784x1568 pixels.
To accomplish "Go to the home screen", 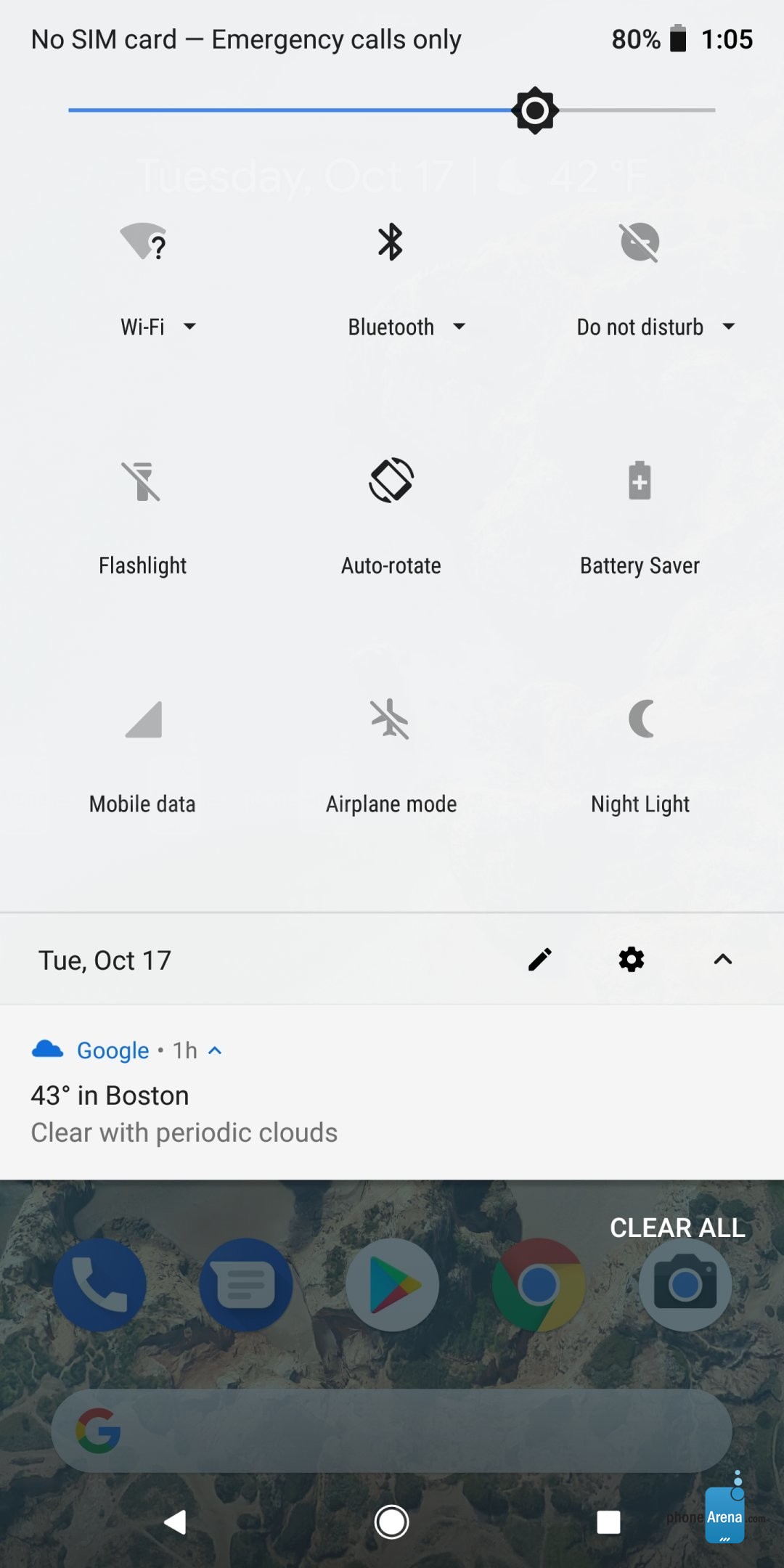I will [x=391, y=1522].
